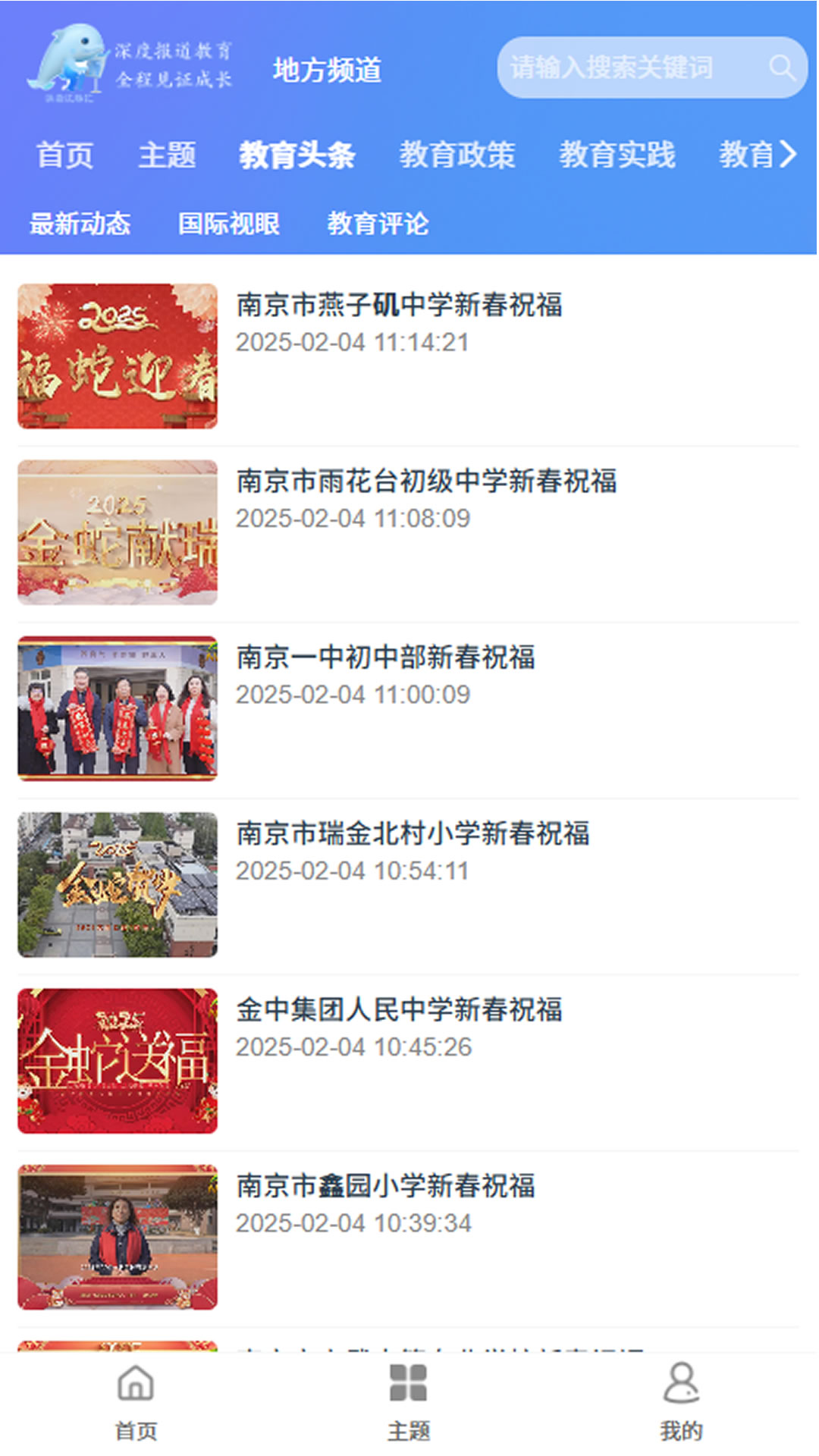Open thumbnail of 金中集团人民中学新春祝福
The image size is (819, 1456).
coord(118,1062)
